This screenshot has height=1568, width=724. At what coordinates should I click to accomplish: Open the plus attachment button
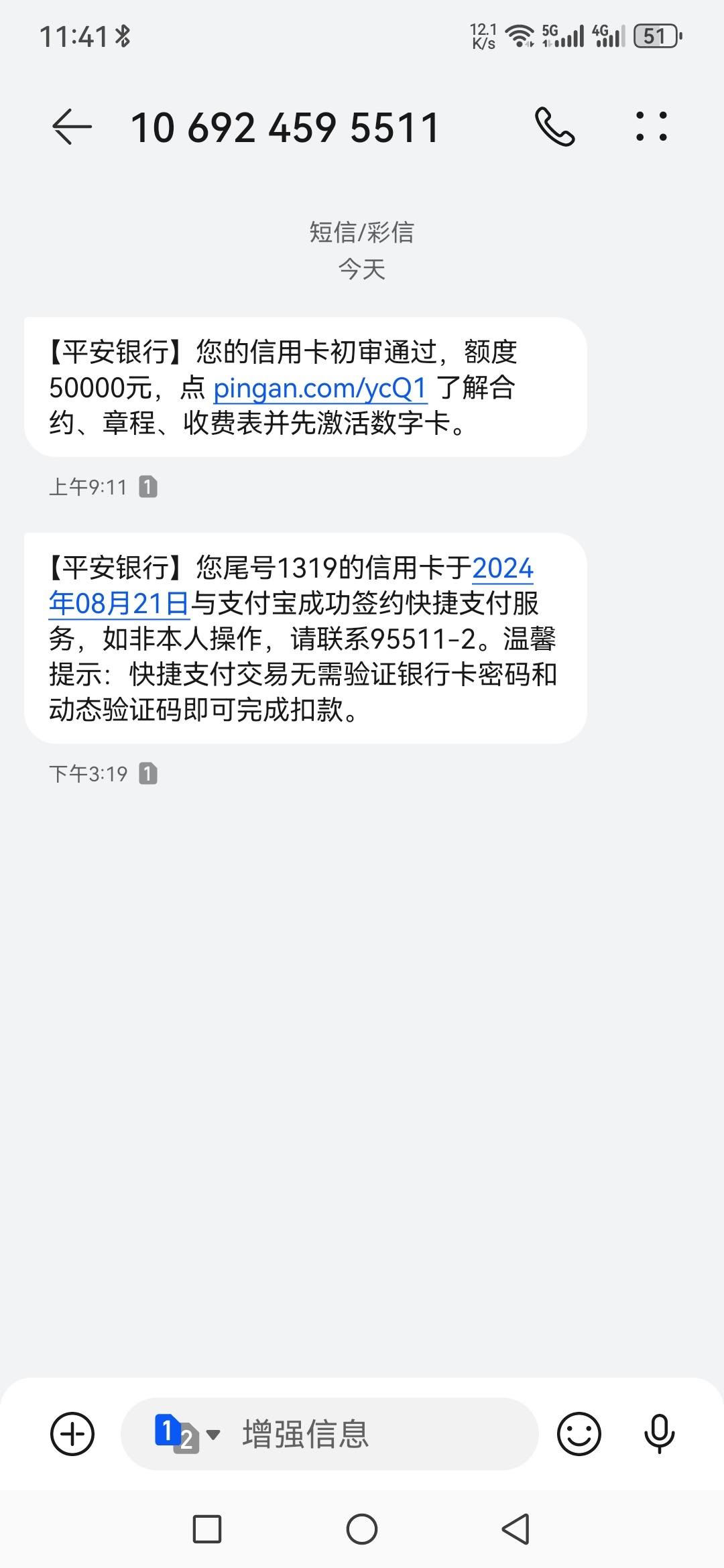[x=72, y=1434]
